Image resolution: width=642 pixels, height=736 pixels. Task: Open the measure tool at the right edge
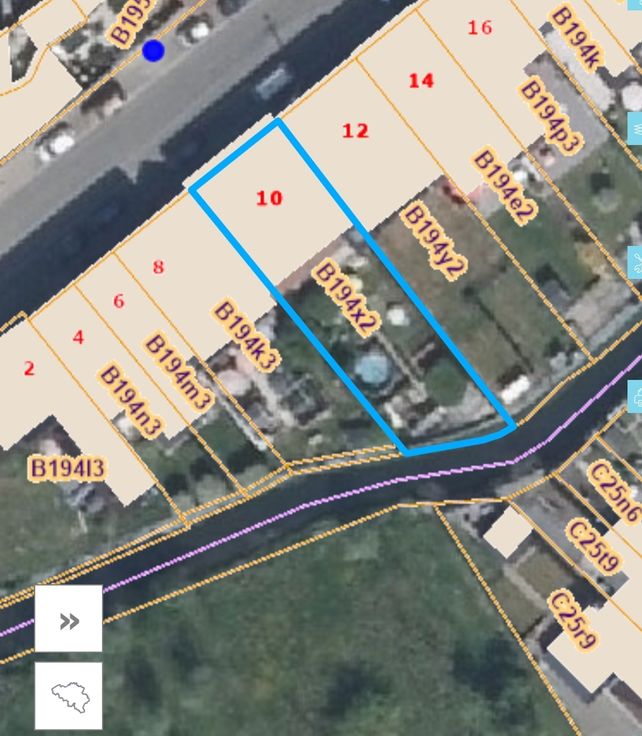click(x=636, y=262)
